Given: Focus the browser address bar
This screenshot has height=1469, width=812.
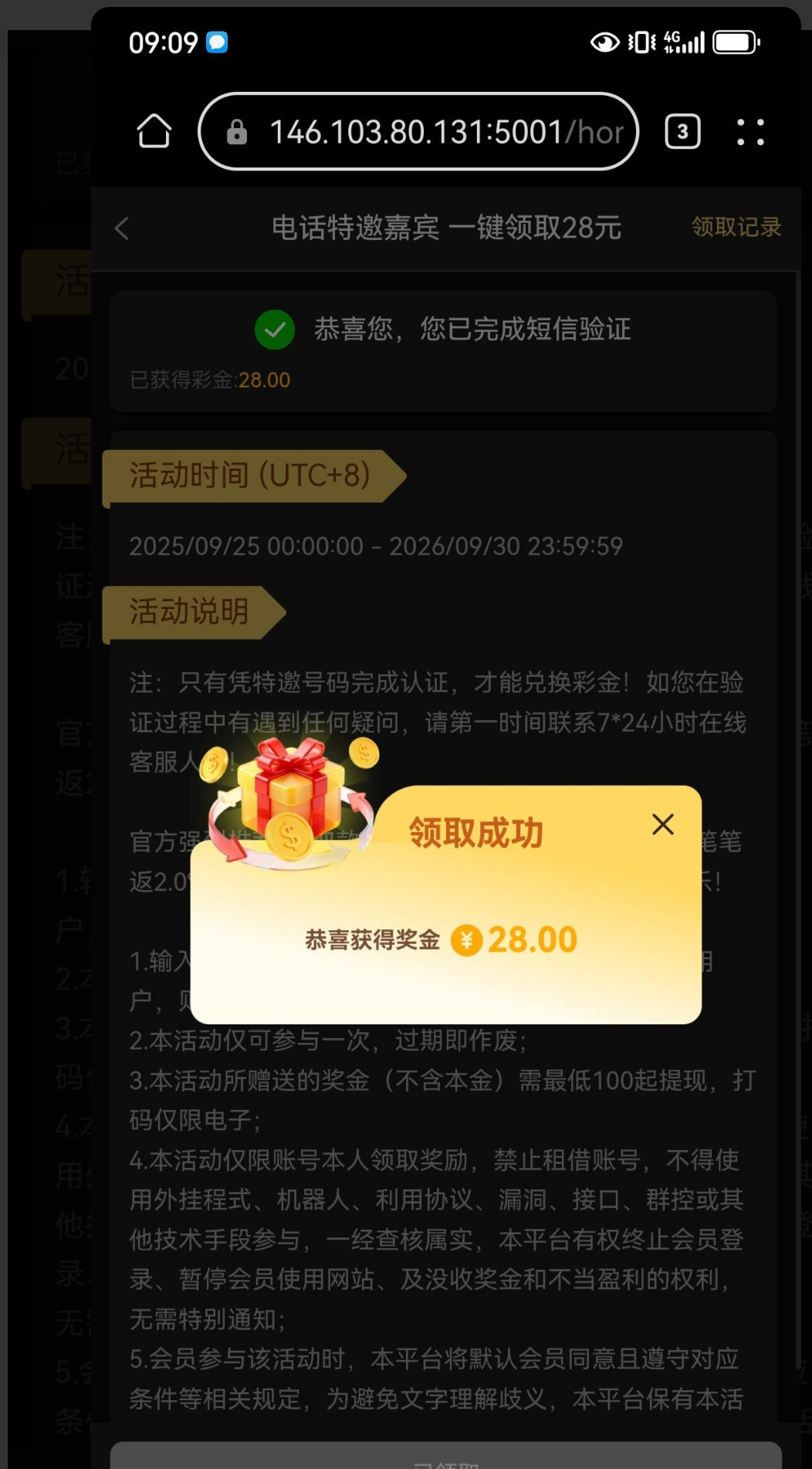Looking at the screenshot, I should click(432, 132).
